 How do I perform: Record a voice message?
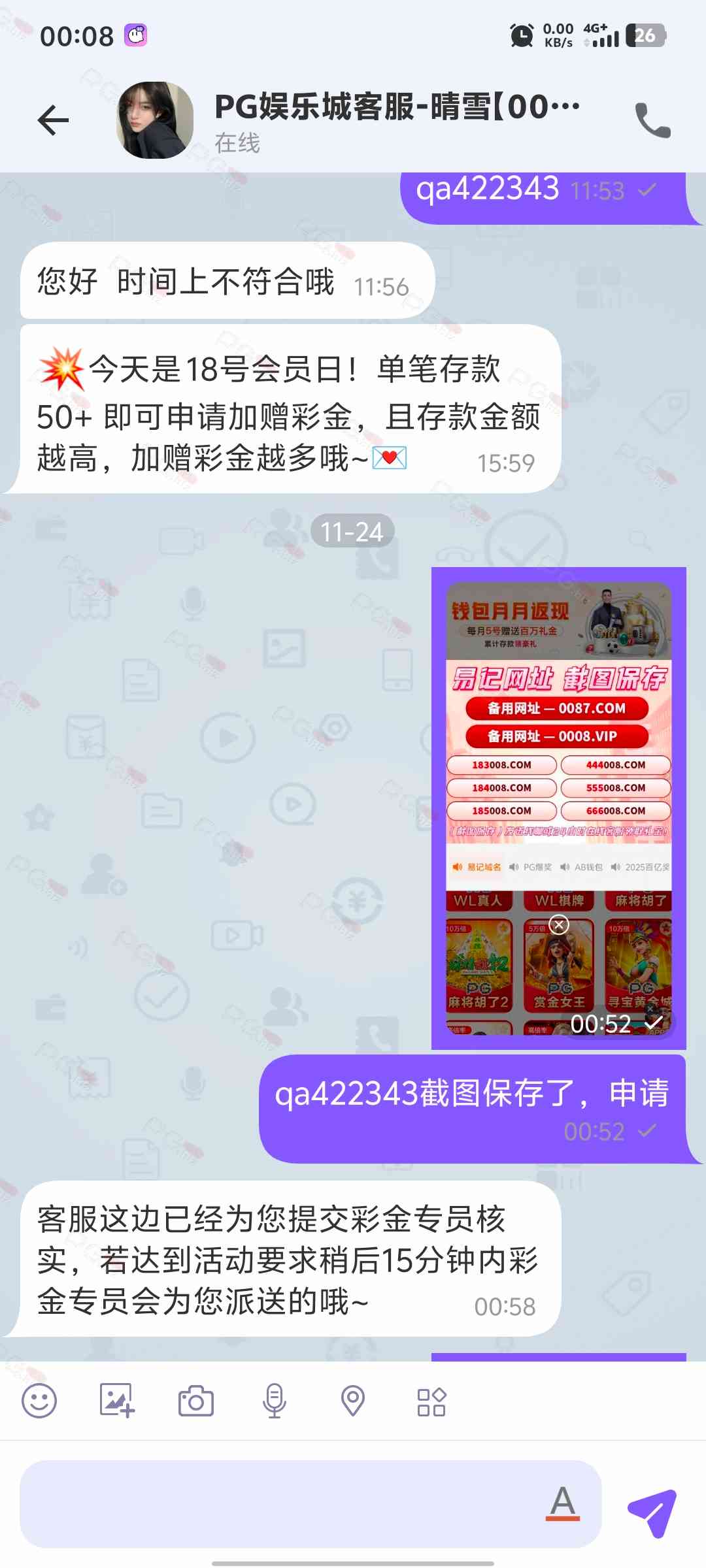[x=275, y=1401]
